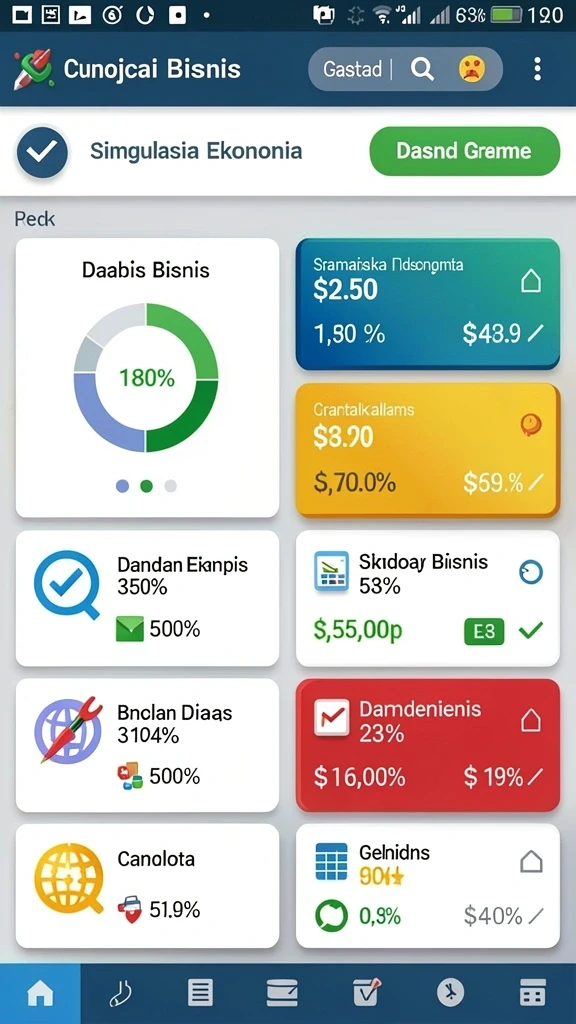Open the yellow Crantalkallams card
The image size is (576, 1024).
[428, 450]
